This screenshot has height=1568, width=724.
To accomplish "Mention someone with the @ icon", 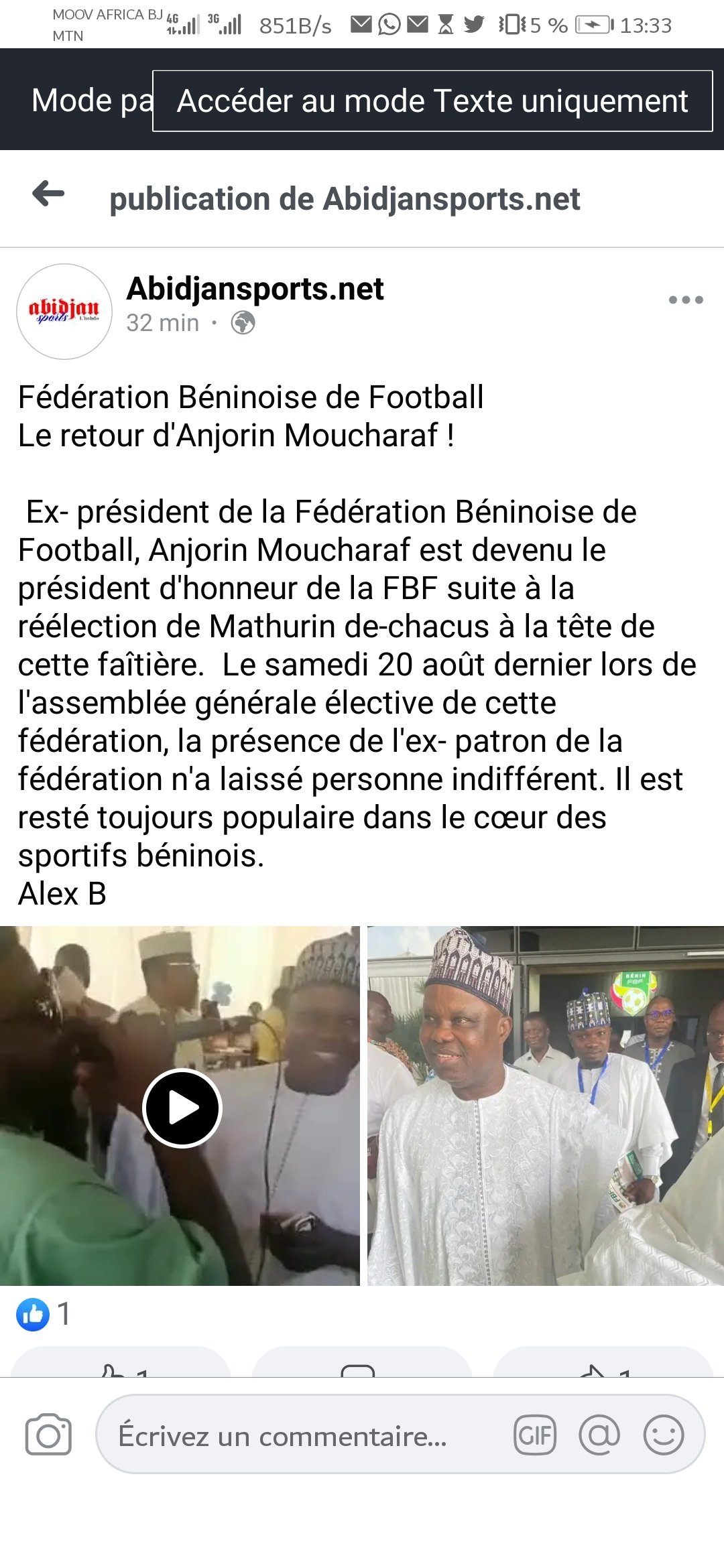I will click(x=599, y=1435).
